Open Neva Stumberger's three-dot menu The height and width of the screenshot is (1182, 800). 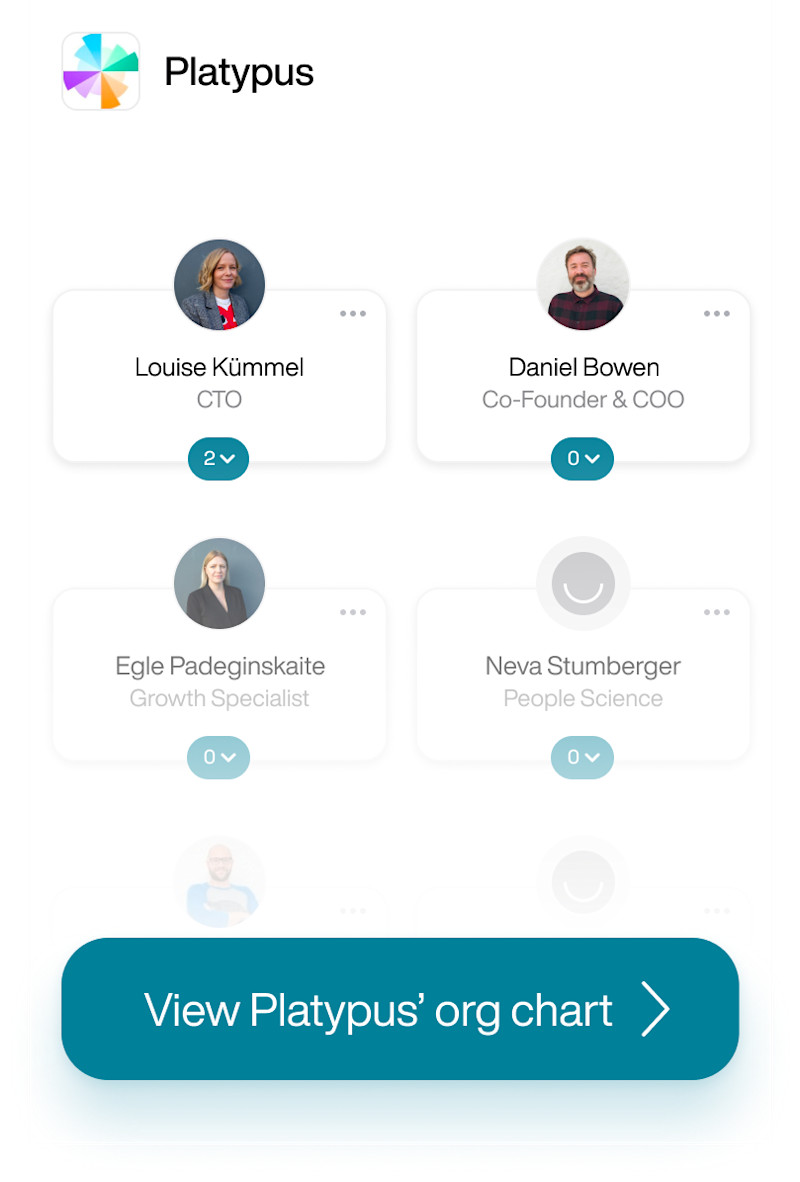tap(716, 612)
